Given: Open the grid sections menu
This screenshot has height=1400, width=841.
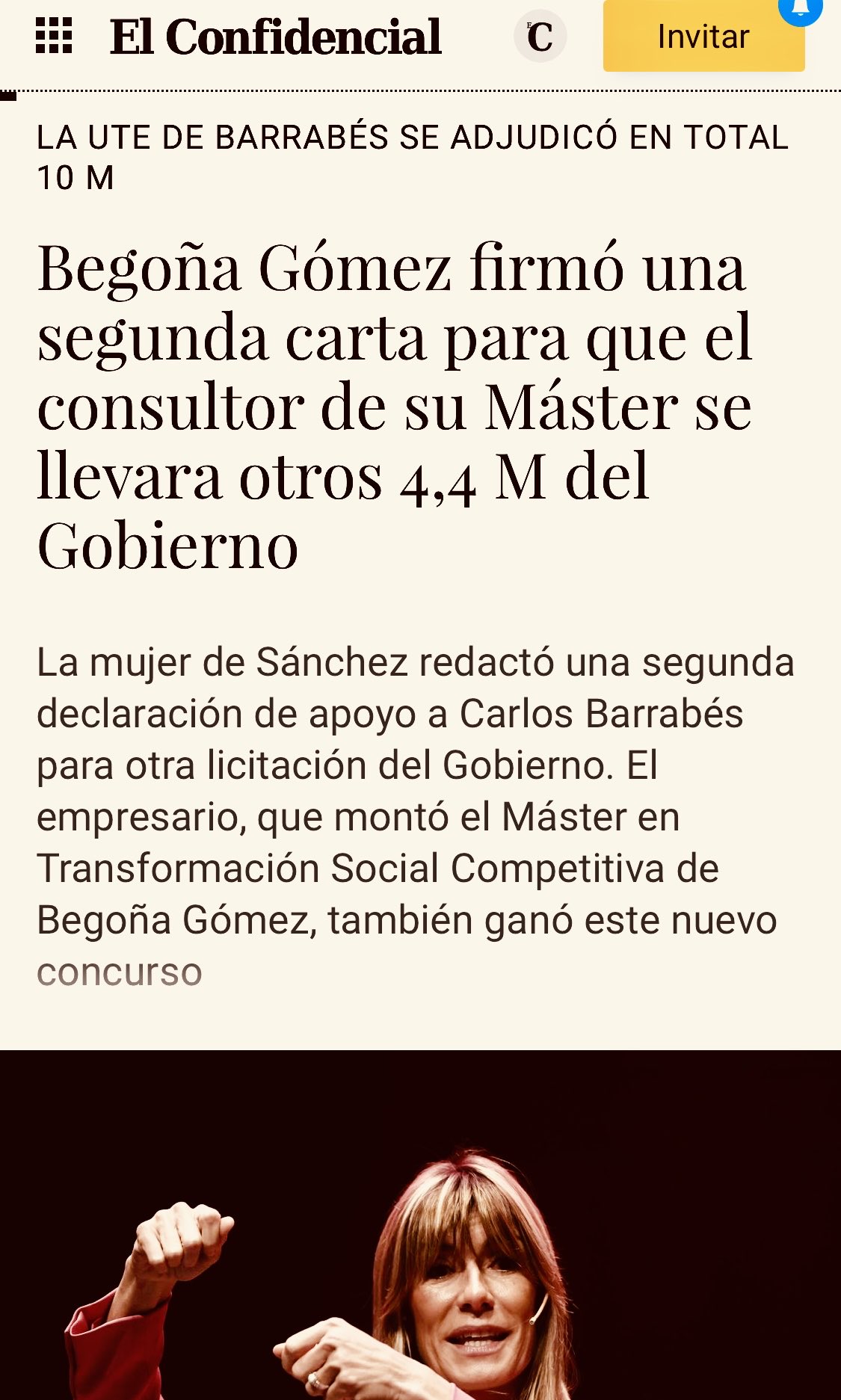Looking at the screenshot, I should pos(54,36).
